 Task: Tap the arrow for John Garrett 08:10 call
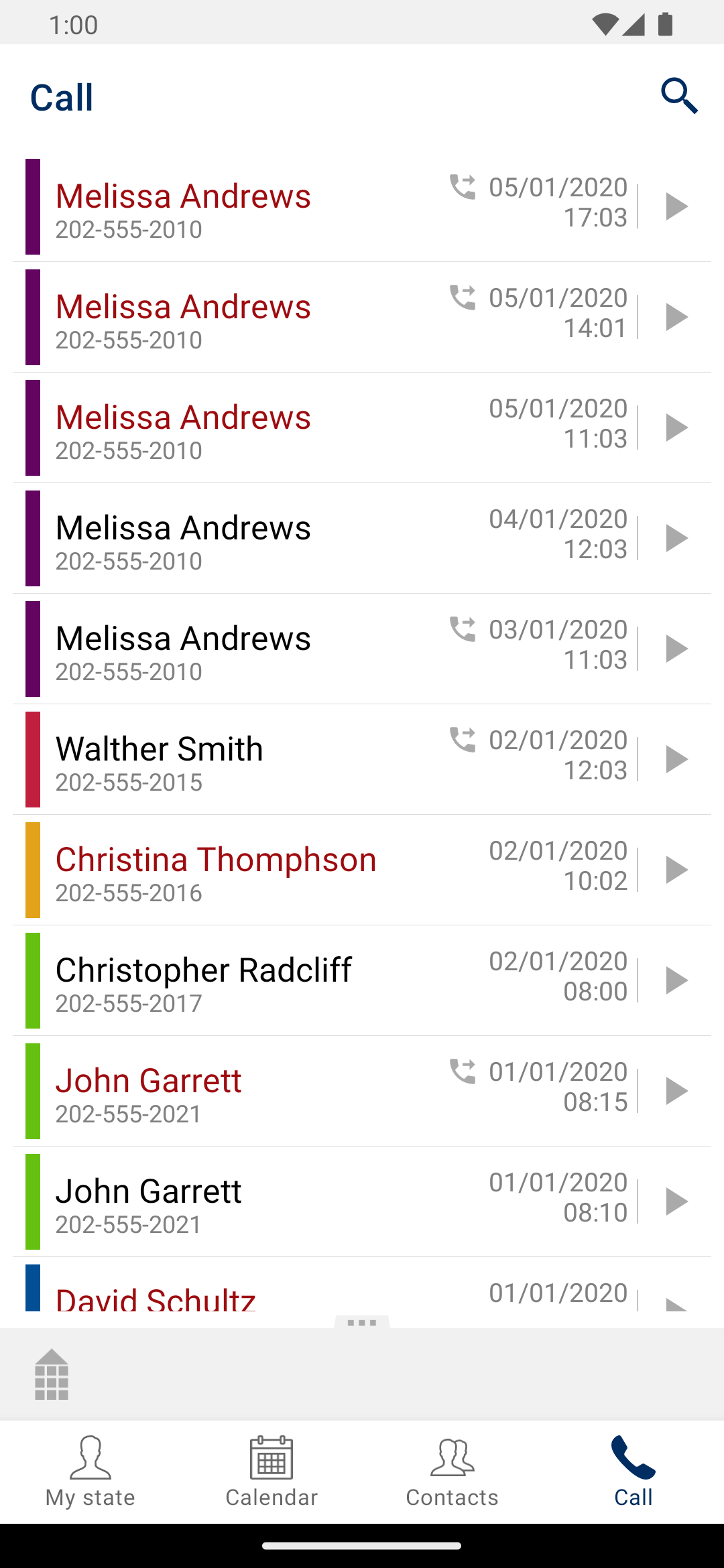pos(676,1201)
